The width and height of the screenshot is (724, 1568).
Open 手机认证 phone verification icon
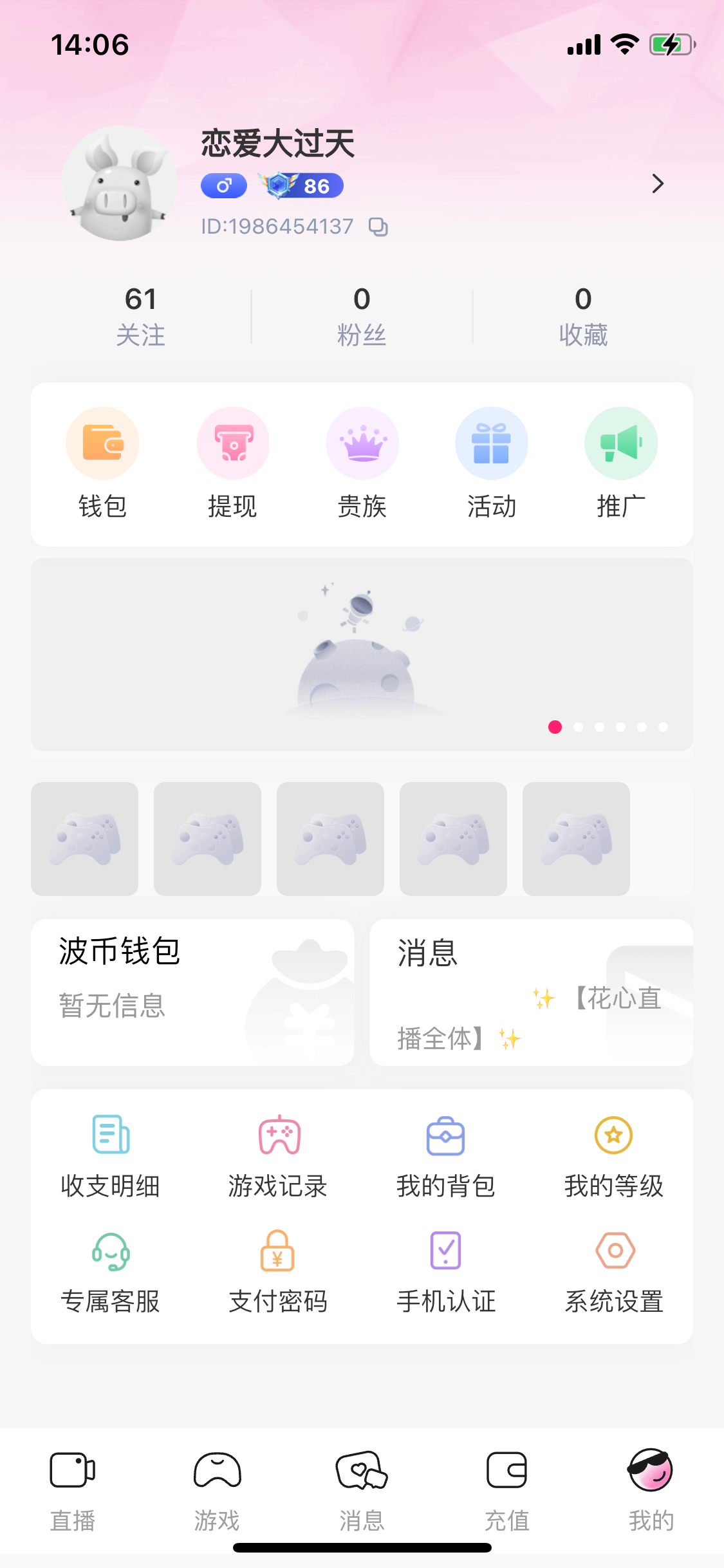pyautogui.click(x=446, y=1251)
